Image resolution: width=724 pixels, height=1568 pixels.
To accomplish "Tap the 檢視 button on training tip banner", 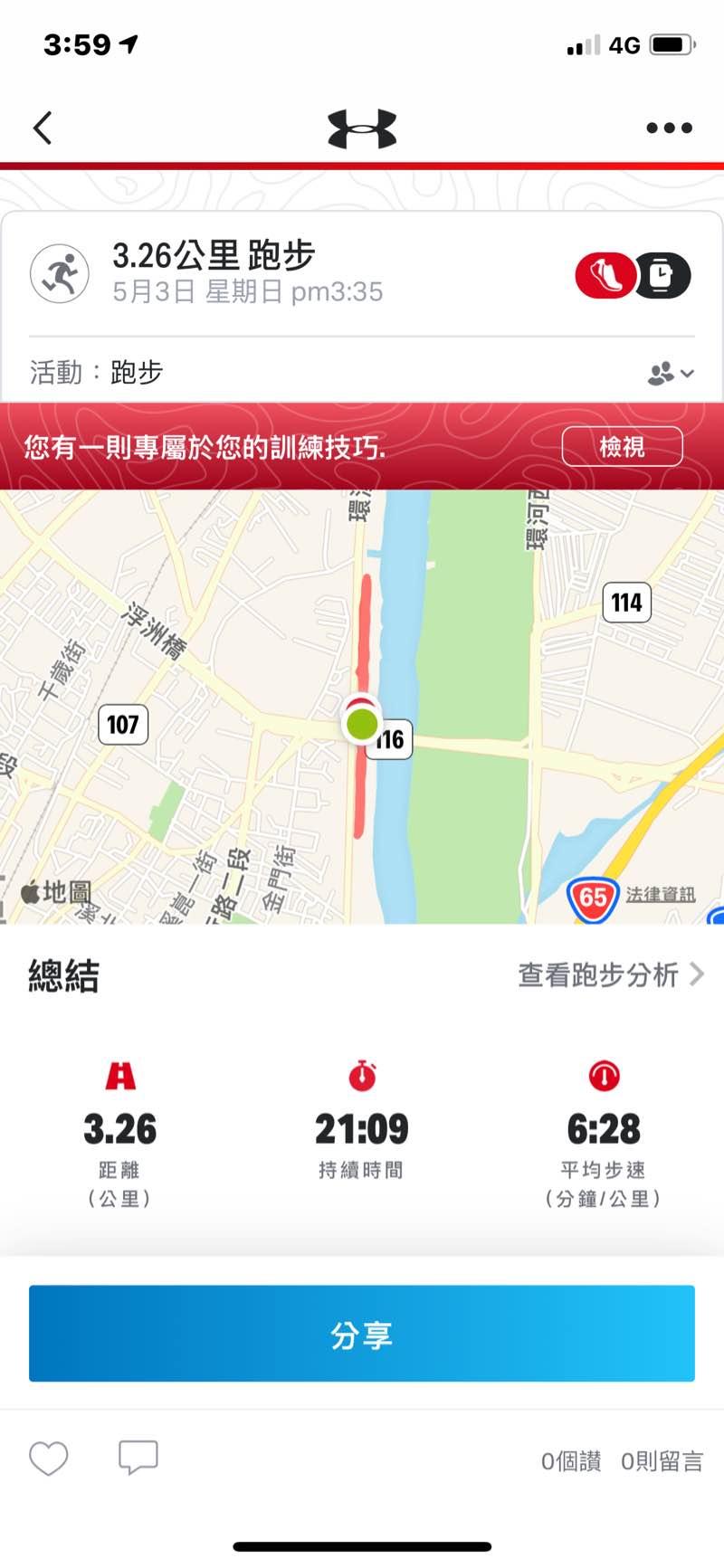I will pyautogui.click(x=622, y=446).
